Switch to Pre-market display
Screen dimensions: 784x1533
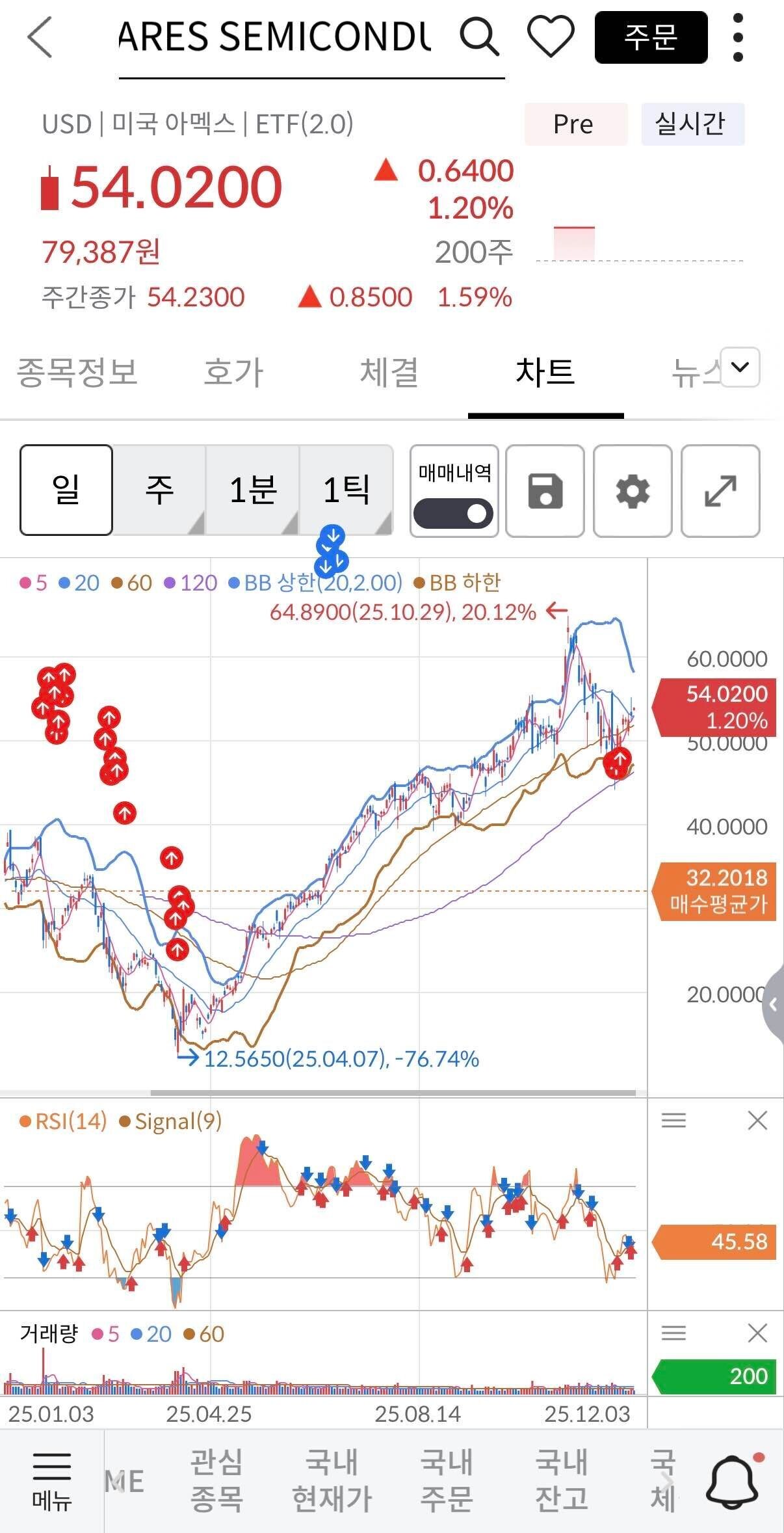pos(575,124)
